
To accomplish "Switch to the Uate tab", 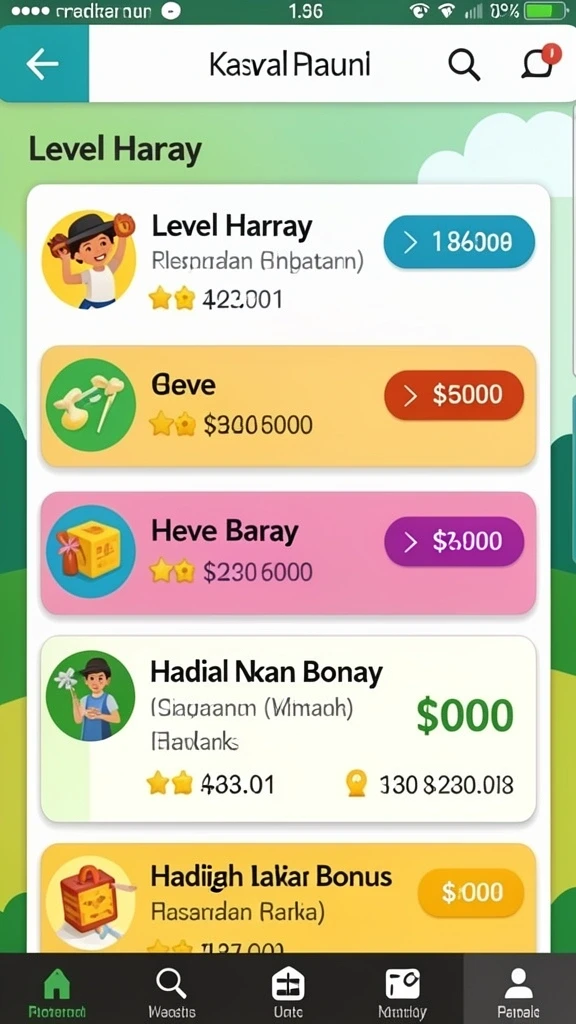I will tap(288, 989).
